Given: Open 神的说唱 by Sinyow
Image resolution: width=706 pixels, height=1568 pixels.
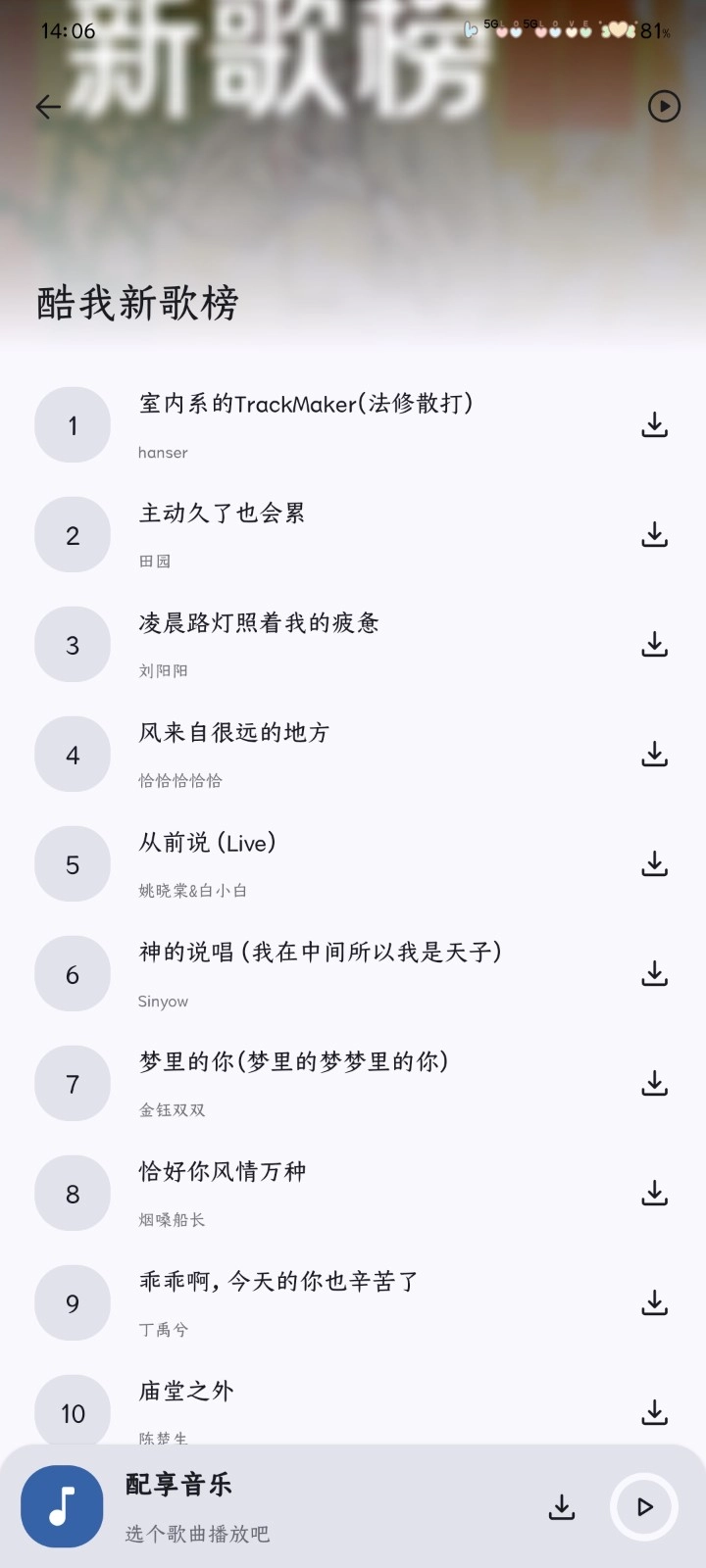Looking at the screenshot, I should coord(321,952).
